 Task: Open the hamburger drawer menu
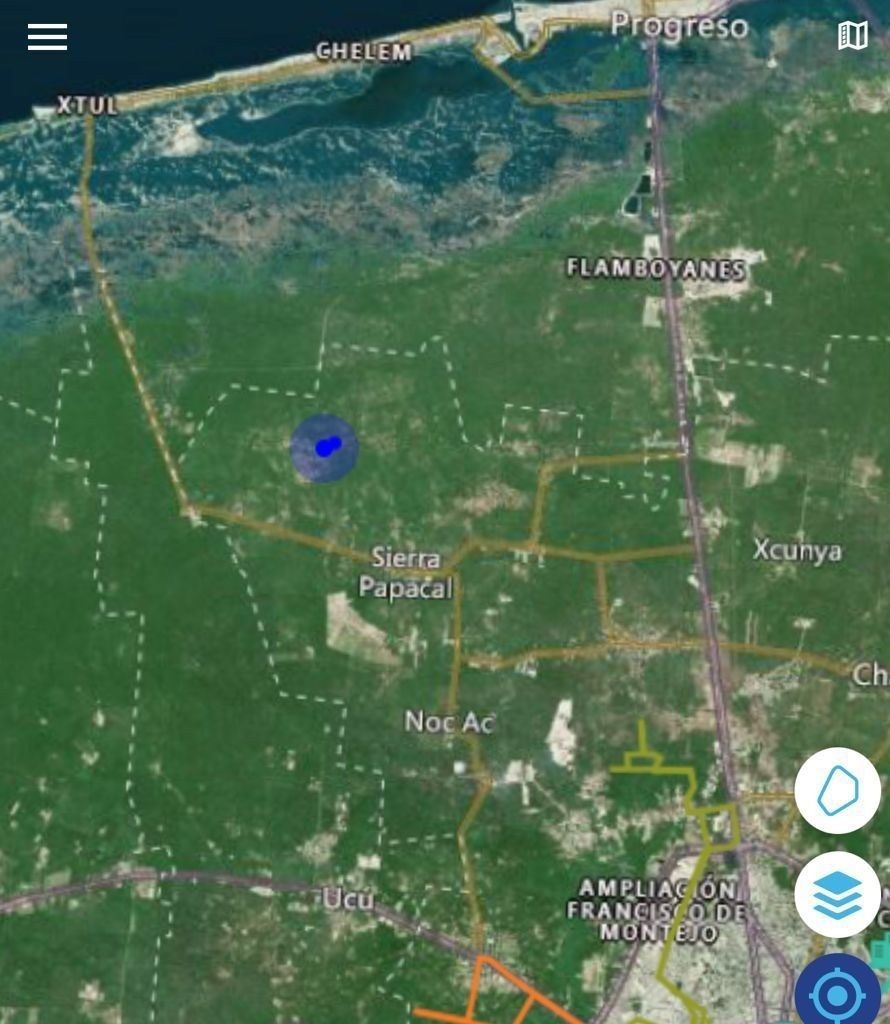coord(47,38)
